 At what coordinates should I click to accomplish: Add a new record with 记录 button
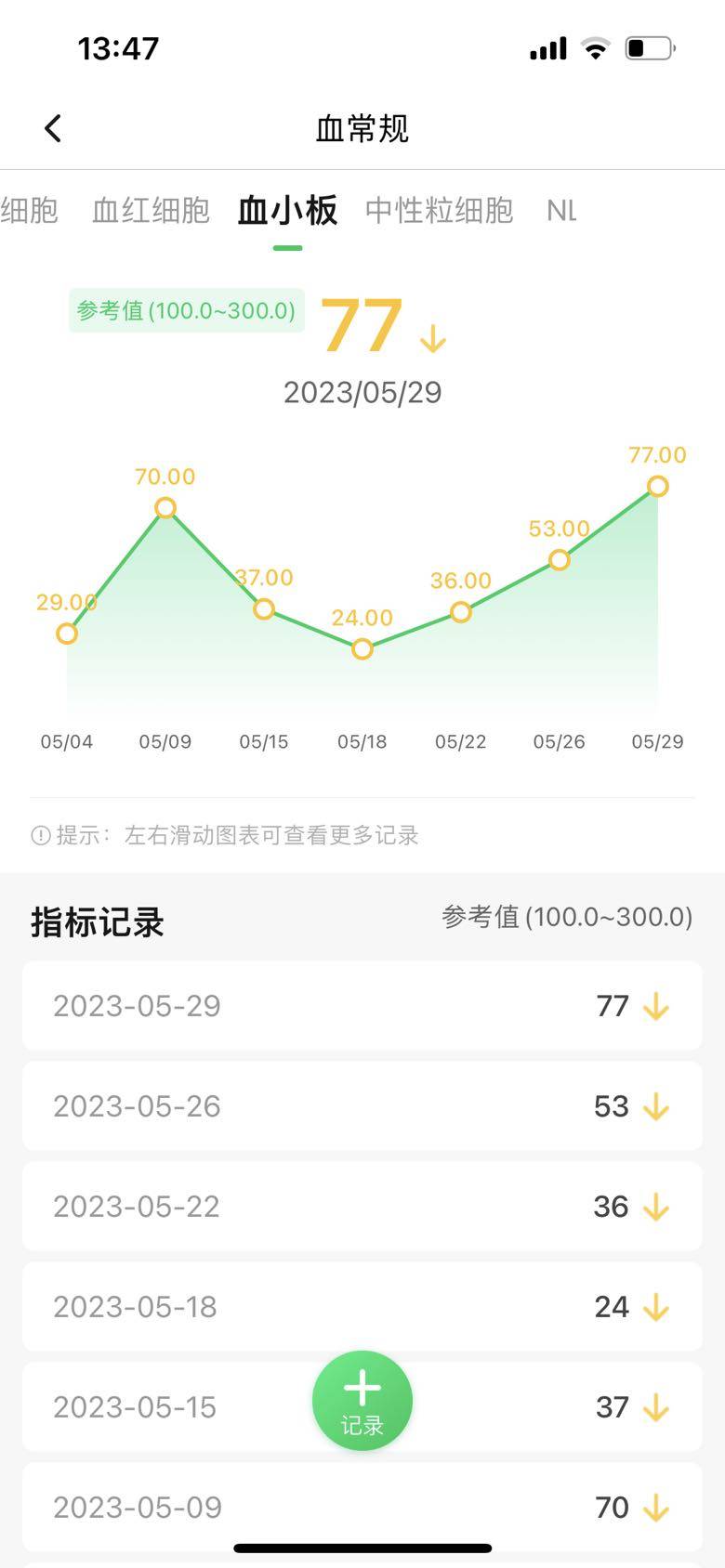point(362,1400)
